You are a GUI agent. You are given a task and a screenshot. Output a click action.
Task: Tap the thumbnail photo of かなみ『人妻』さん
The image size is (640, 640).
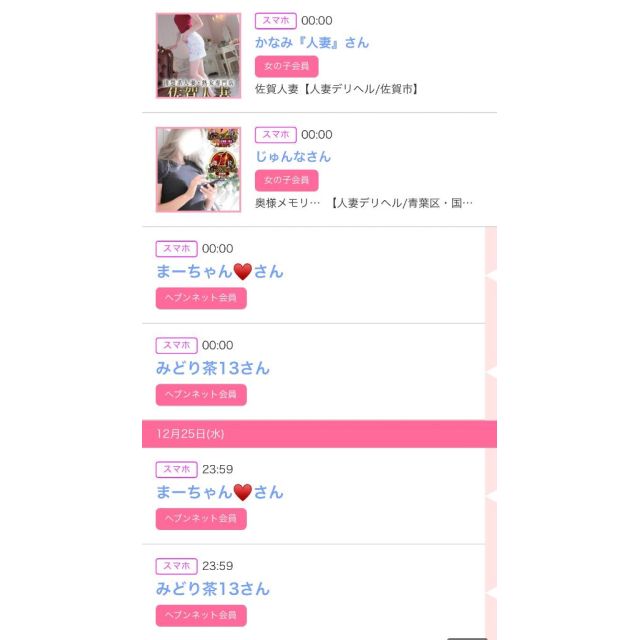(198, 55)
